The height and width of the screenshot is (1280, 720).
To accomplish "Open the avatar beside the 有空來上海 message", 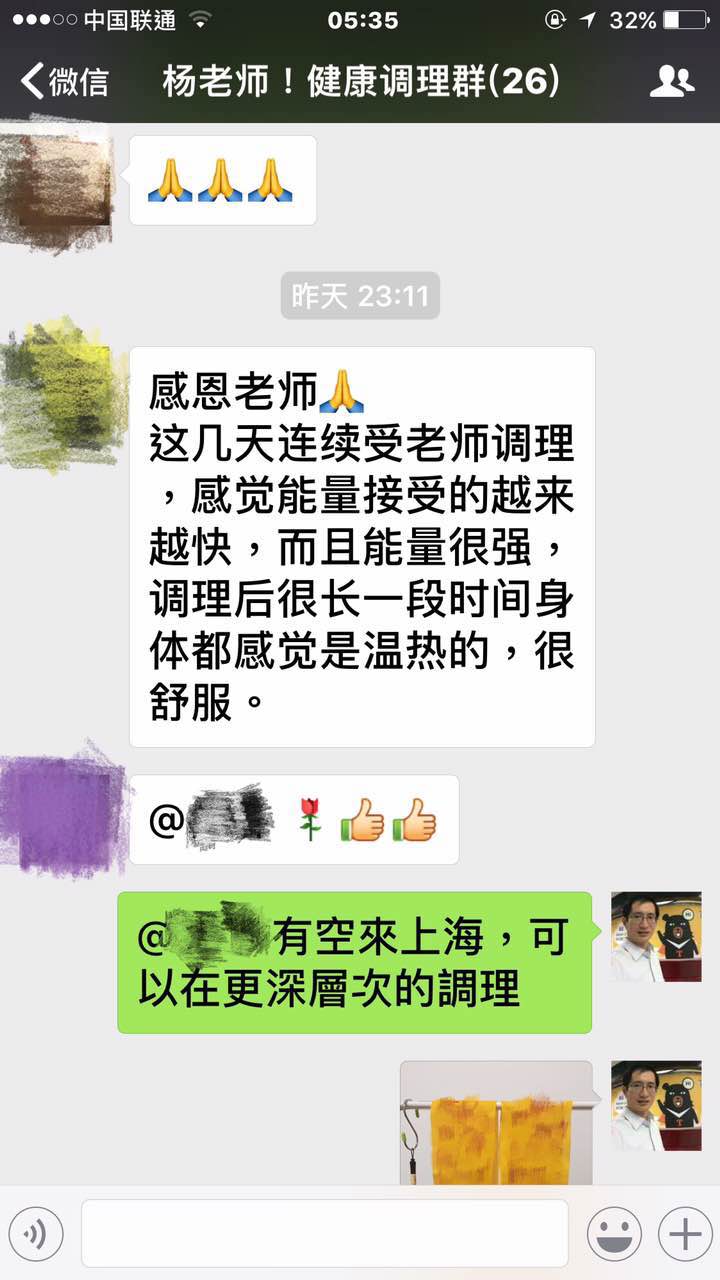I will (x=656, y=937).
